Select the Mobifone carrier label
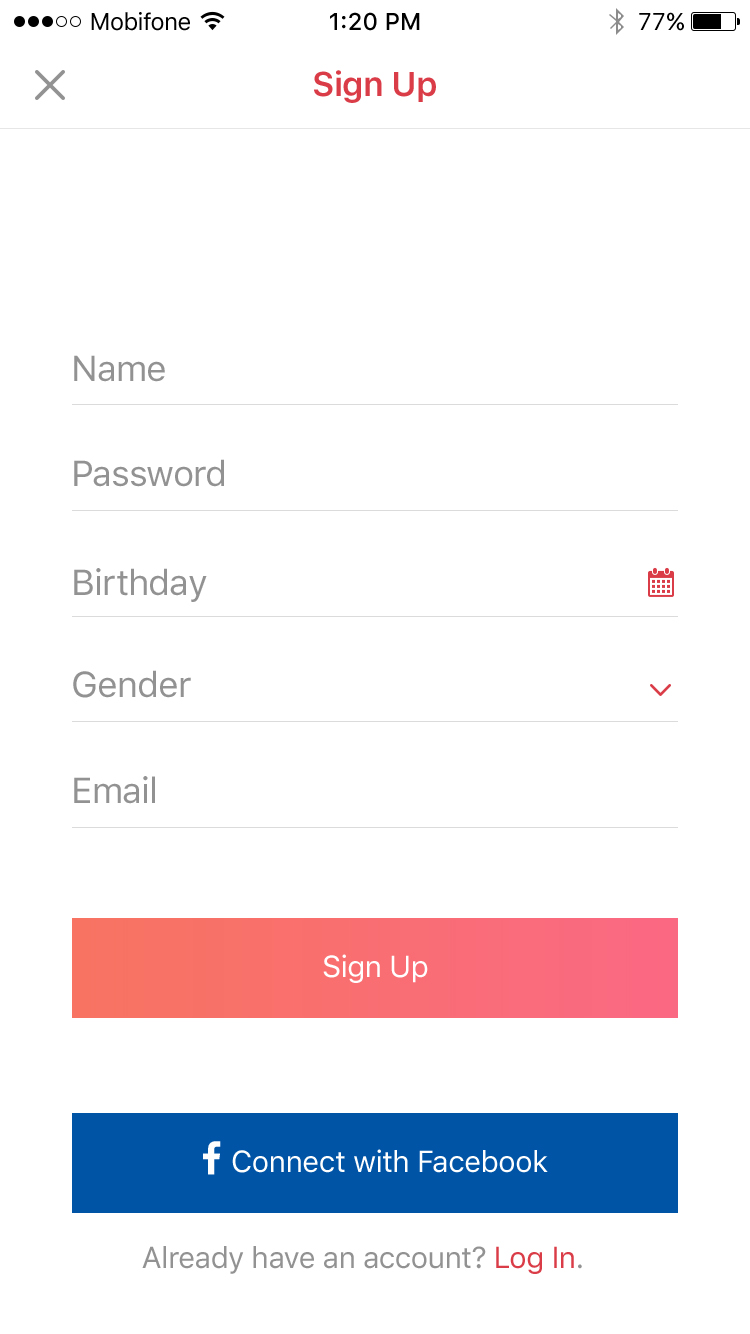This screenshot has width=750, height=1334. [x=140, y=21]
